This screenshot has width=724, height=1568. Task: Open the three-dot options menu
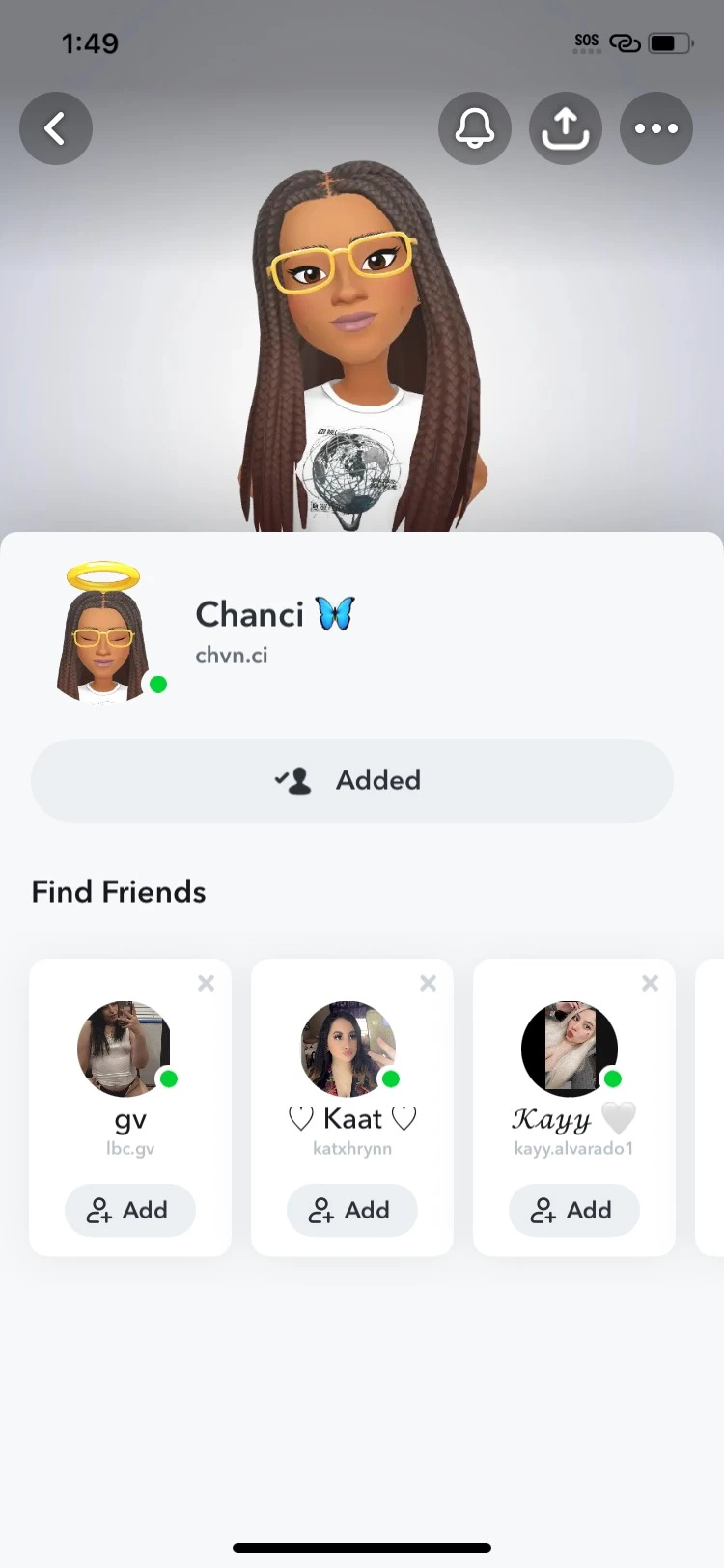point(656,128)
